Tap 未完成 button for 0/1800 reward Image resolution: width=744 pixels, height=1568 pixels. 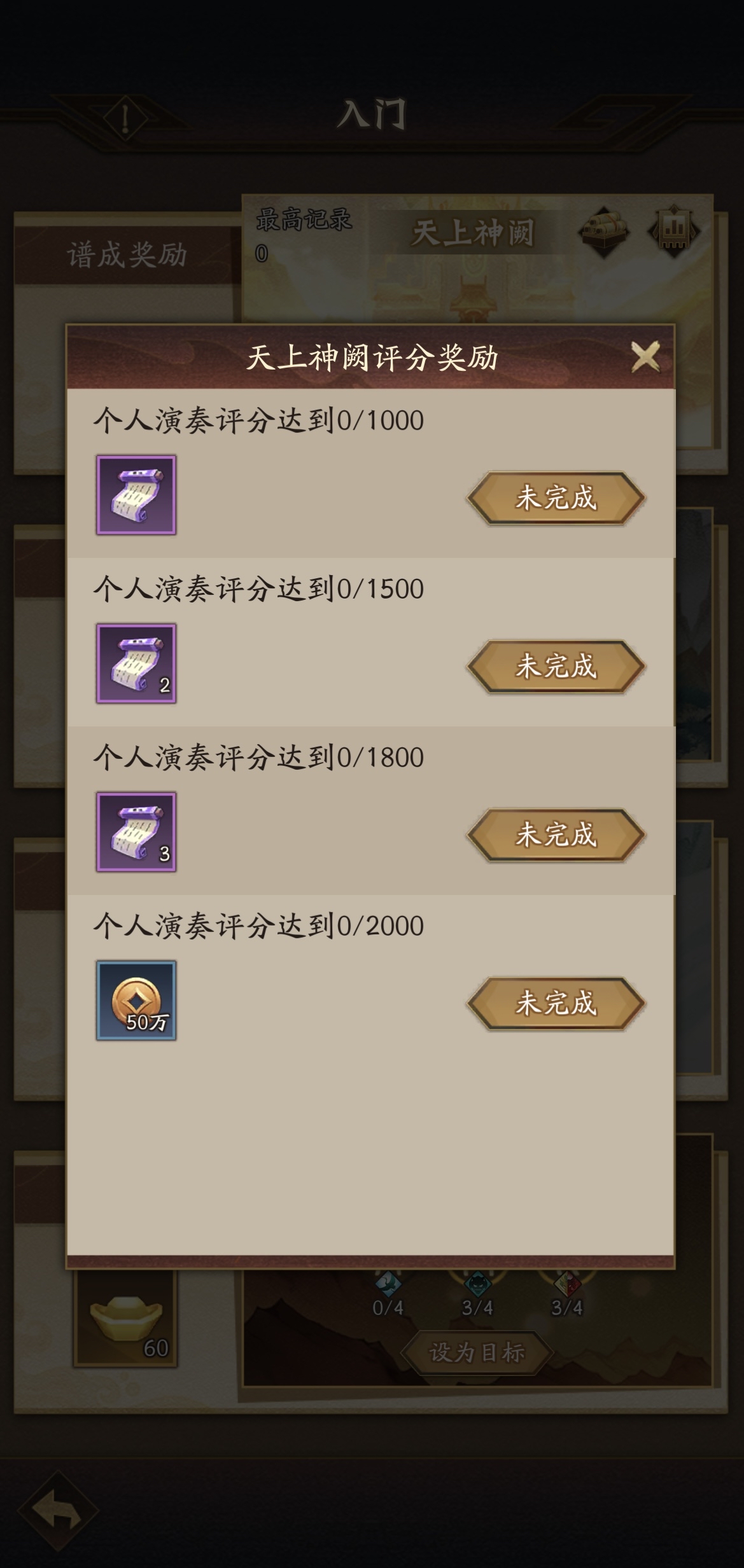click(556, 835)
